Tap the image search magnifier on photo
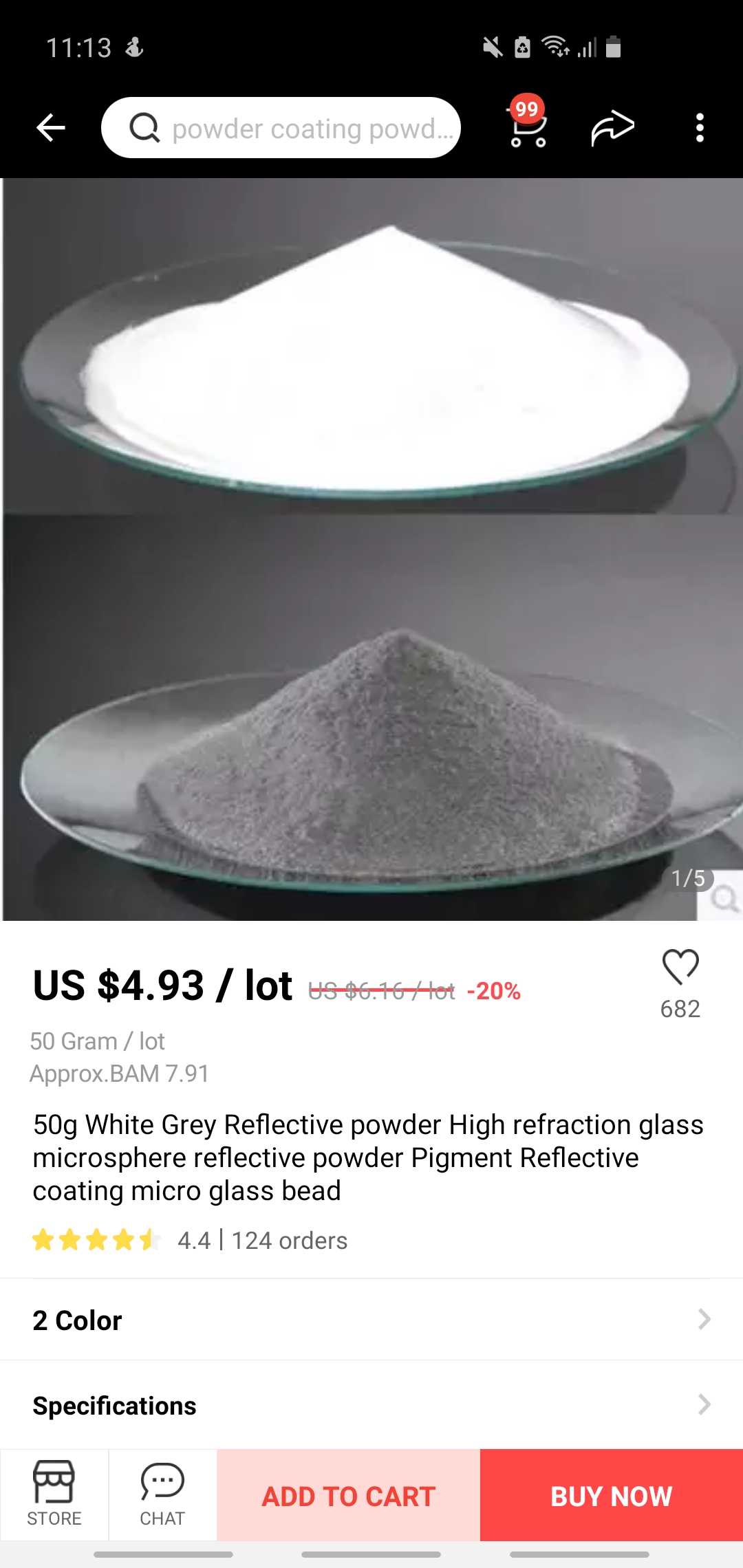The height and width of the screenshot is (1568, 743). point(723,898)
